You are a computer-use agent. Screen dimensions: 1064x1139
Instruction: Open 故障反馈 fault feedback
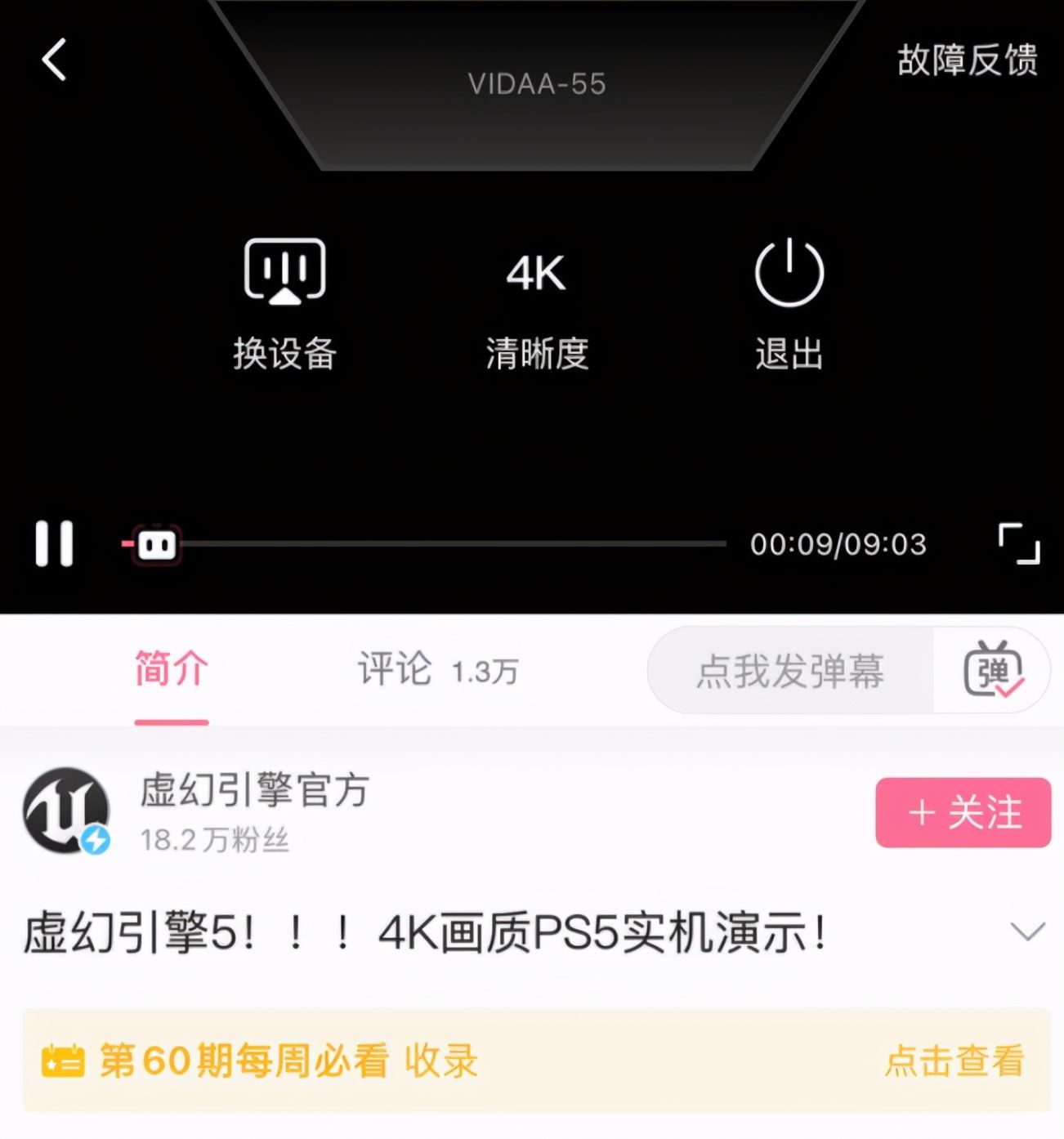click(x=967, y=60)
